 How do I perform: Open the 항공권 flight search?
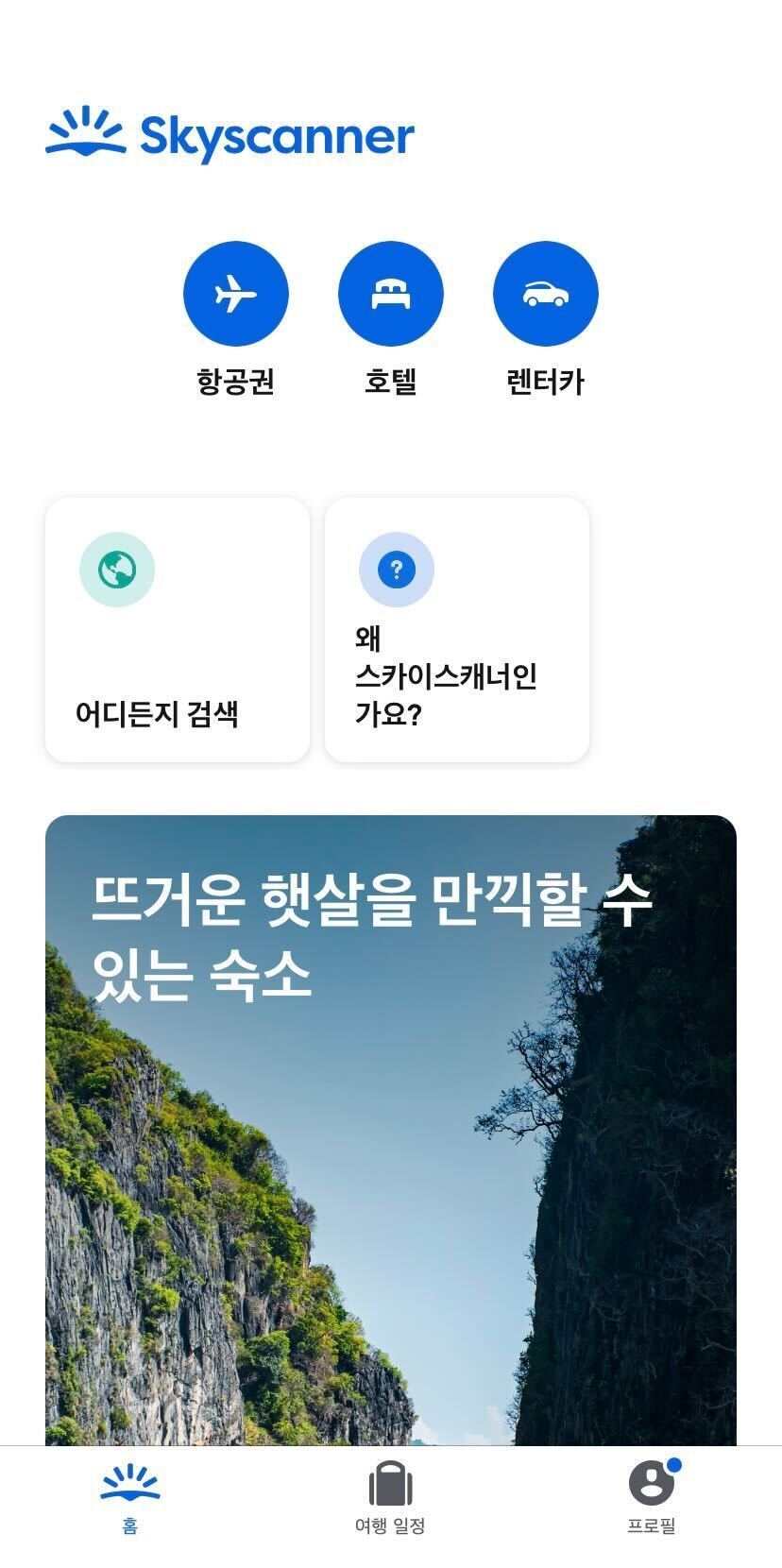coord(235,294)
